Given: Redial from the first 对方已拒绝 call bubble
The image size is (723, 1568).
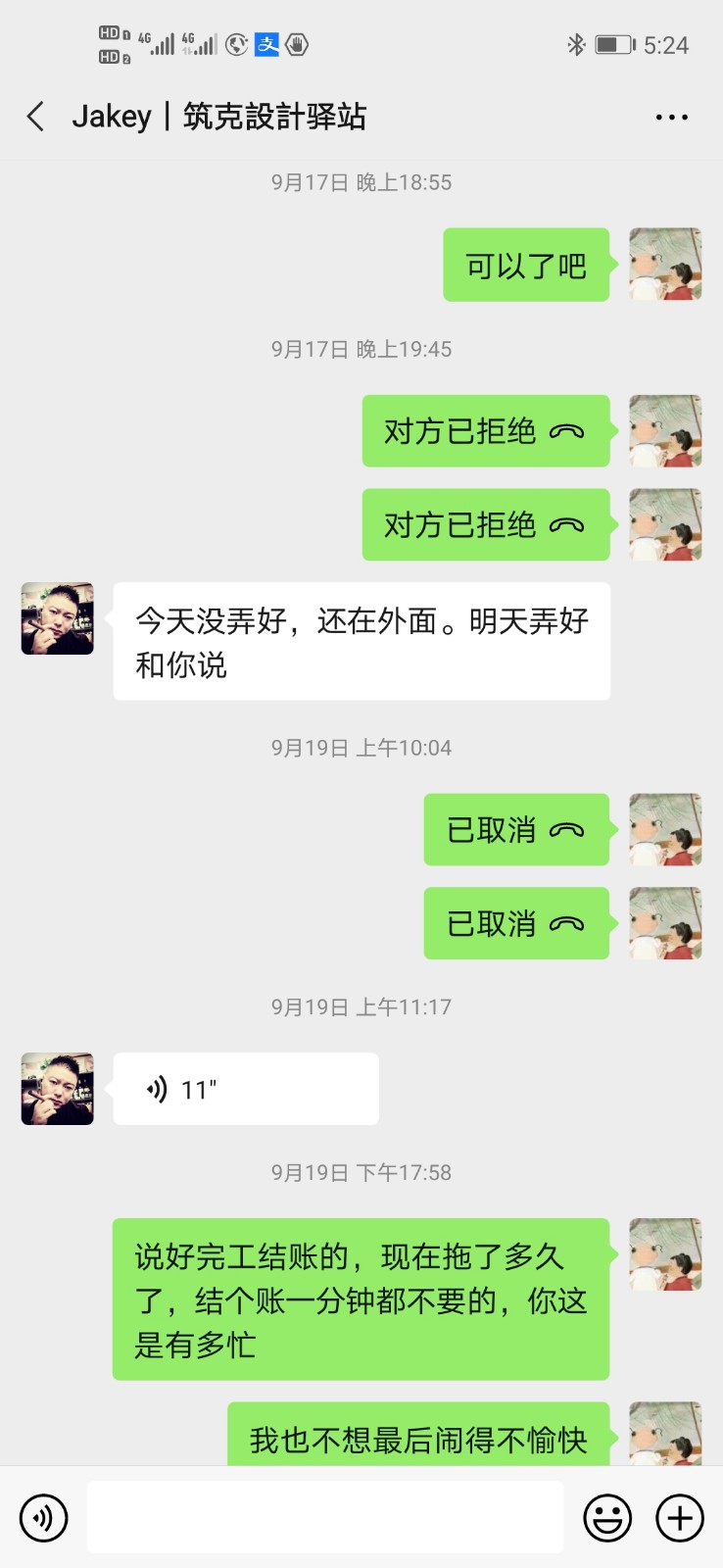Looking at the screenshot, I should 485,431.
